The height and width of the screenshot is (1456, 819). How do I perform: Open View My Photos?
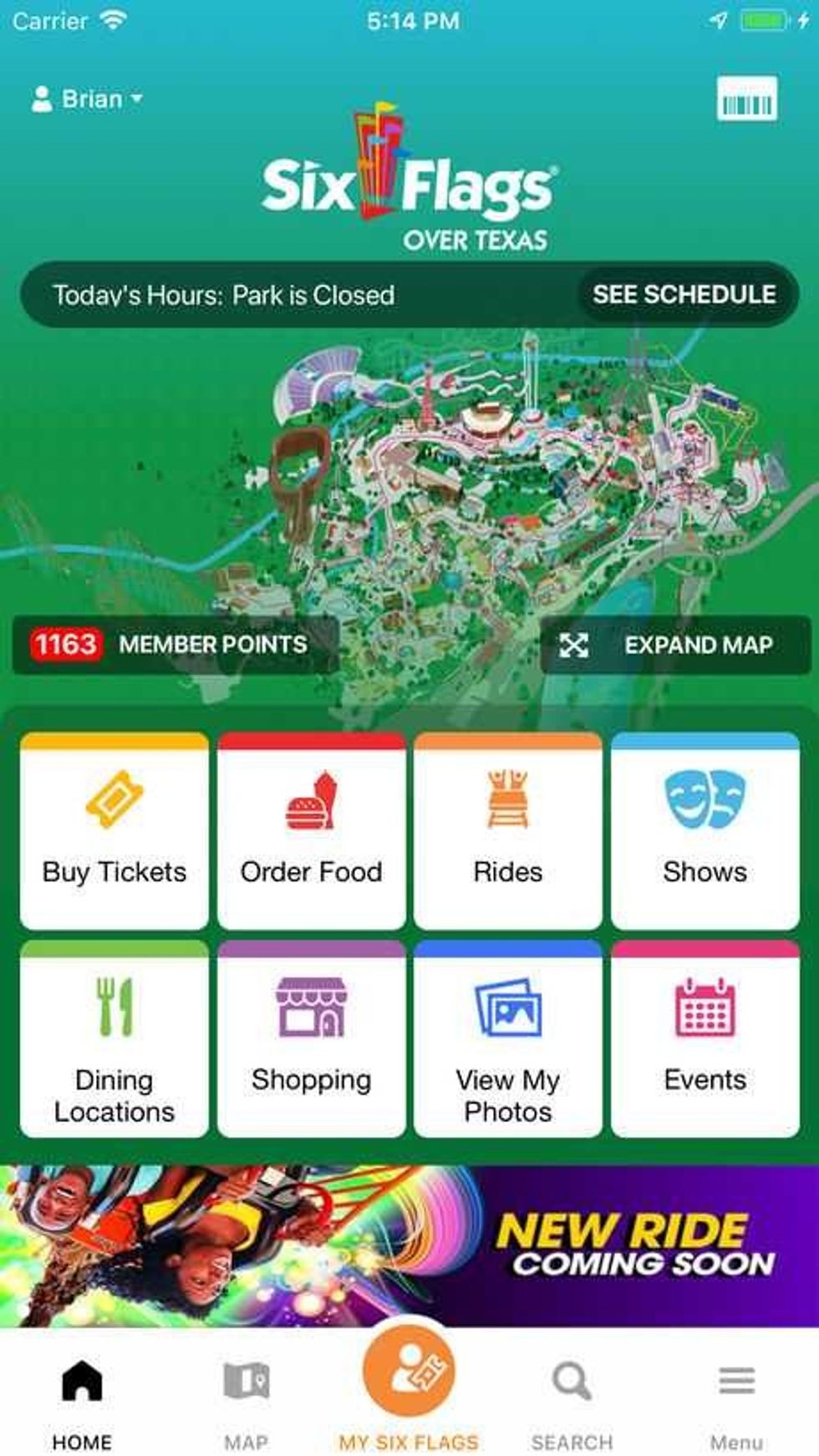[x=507, y=1040]
